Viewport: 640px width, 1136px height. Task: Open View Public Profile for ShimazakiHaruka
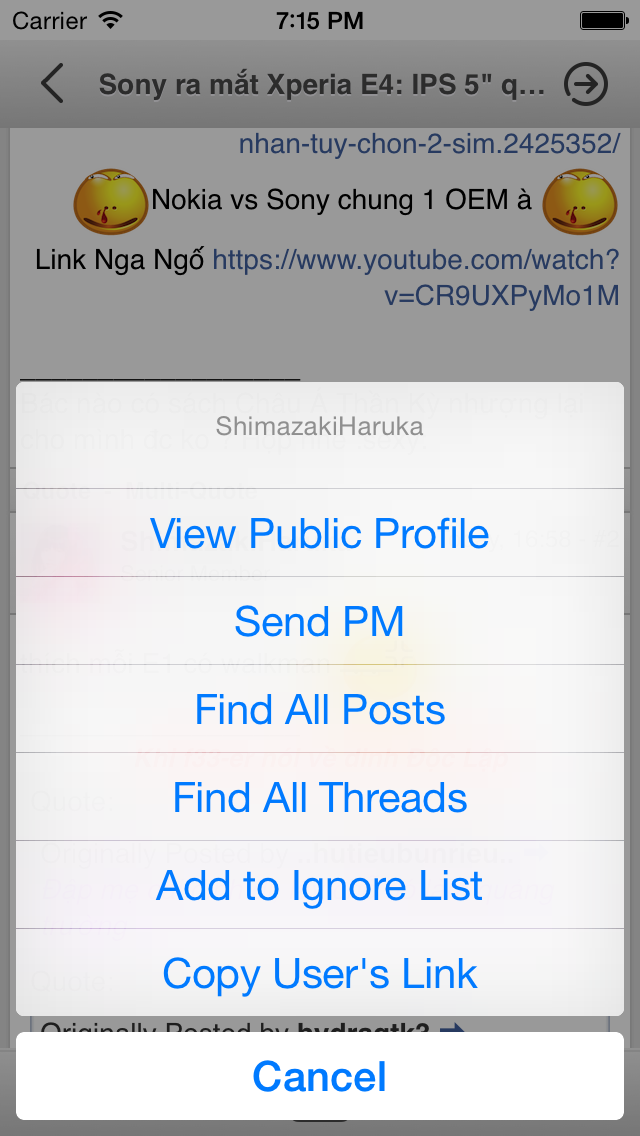320,533
